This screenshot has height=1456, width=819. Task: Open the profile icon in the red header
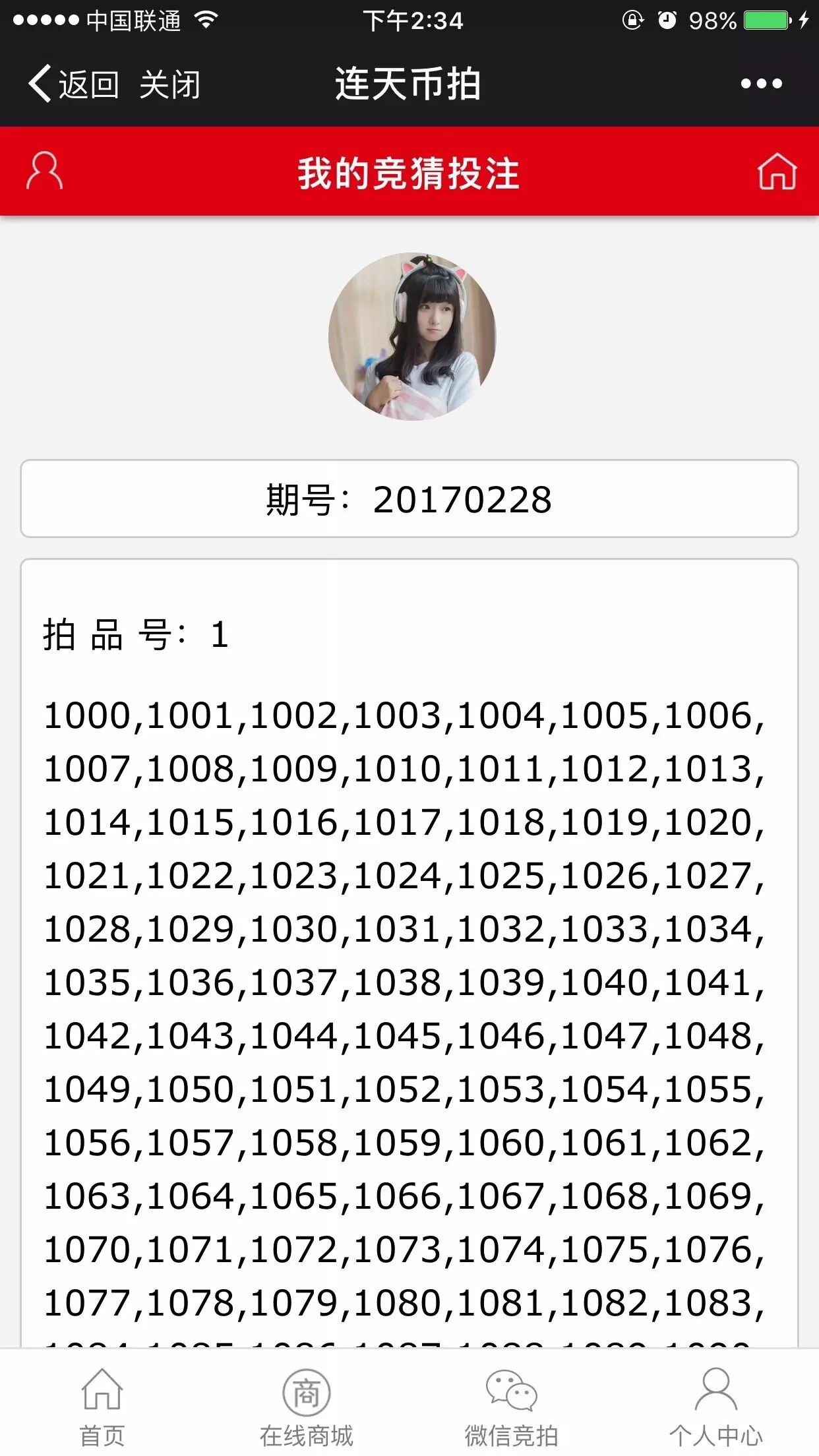tap(44, 171)
